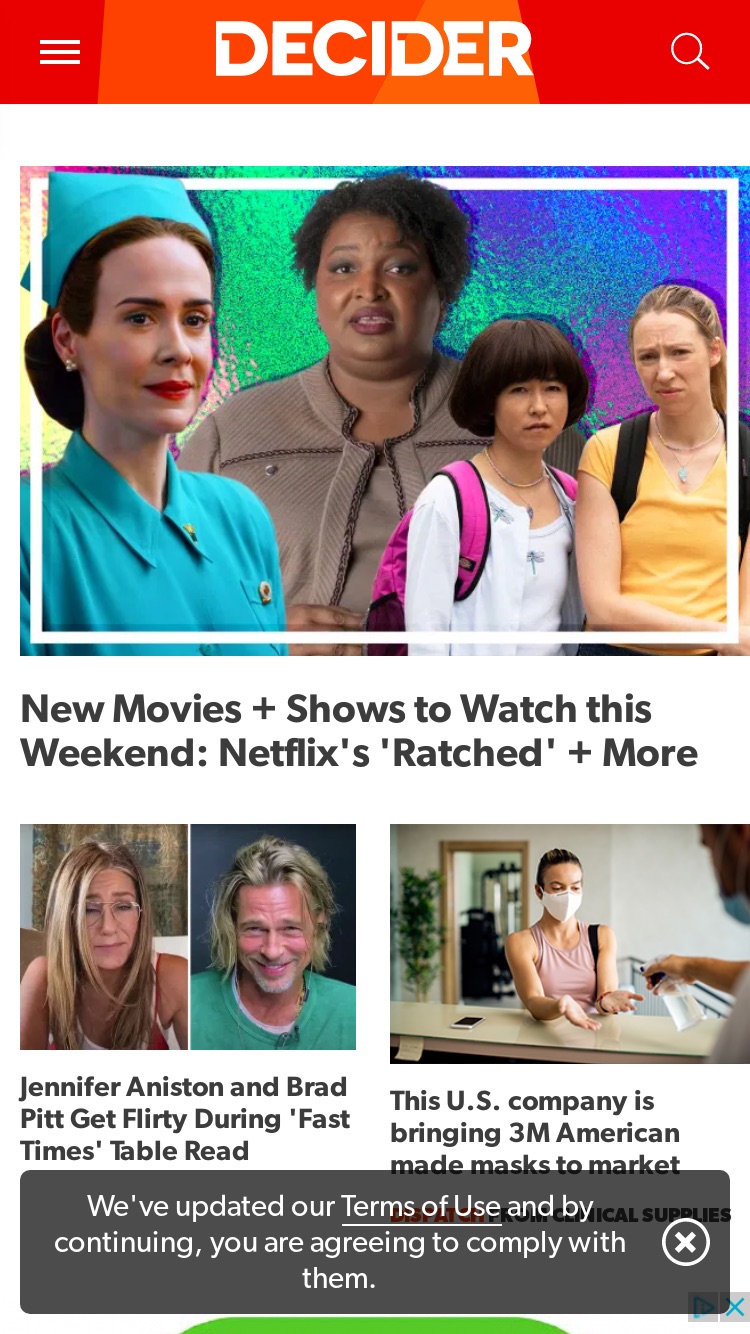Open the search icon
750x1334 pixels.
(x=690, y=51)
